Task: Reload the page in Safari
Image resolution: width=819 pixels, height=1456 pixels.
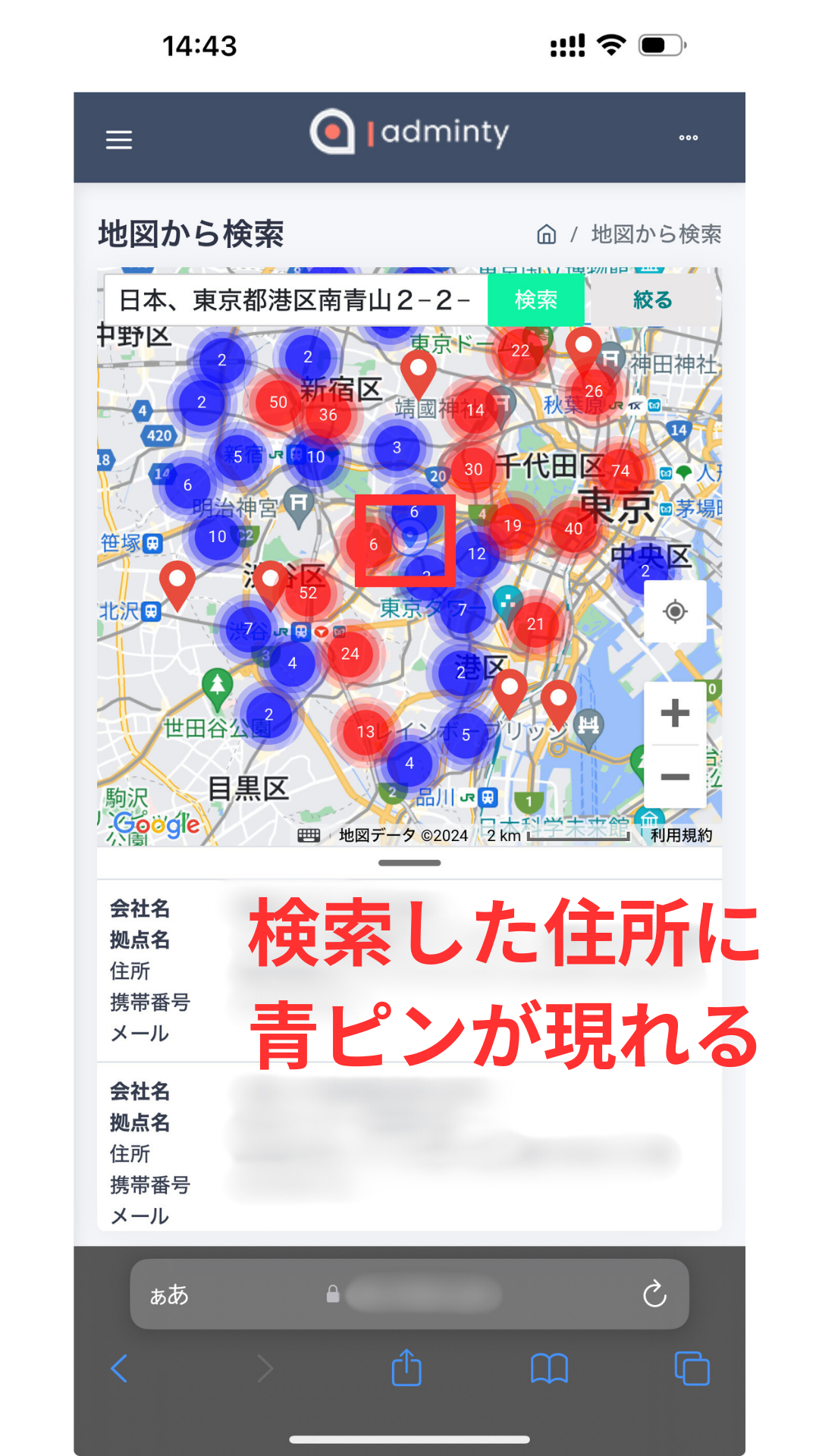Action: [654, 1294]
